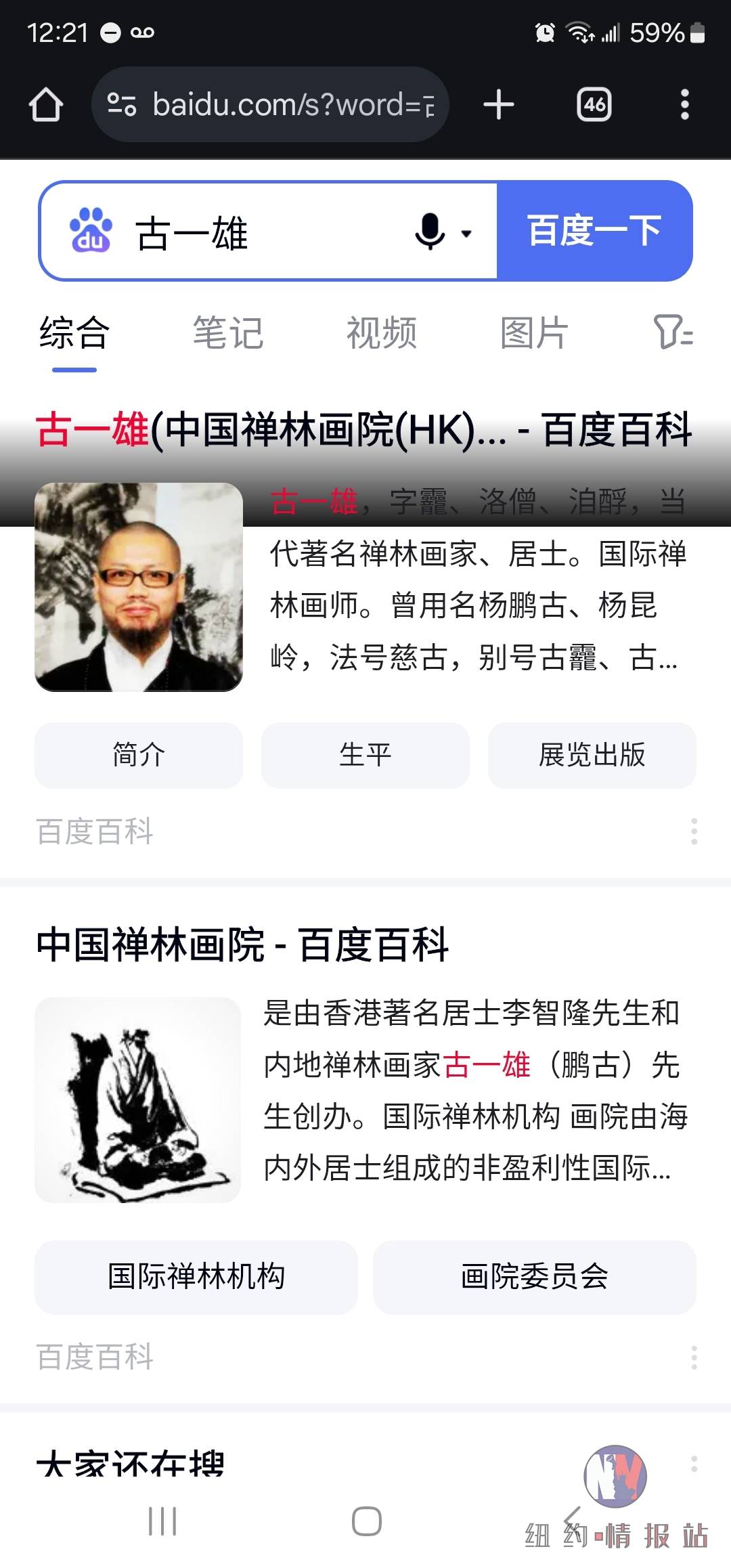Screen dimensions: 731x1568
Task: Open the search filter icon
Action: 673,332
